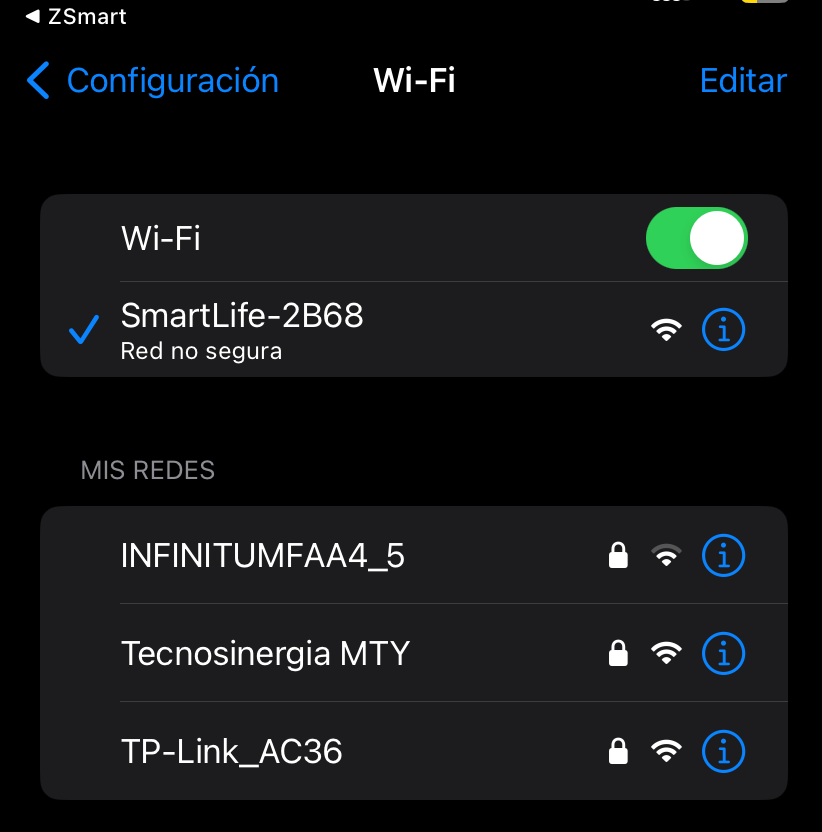Screen dimensions: 822x832
Task: Tap the green Wi-Fi toggle
Action: coord(696,238)
